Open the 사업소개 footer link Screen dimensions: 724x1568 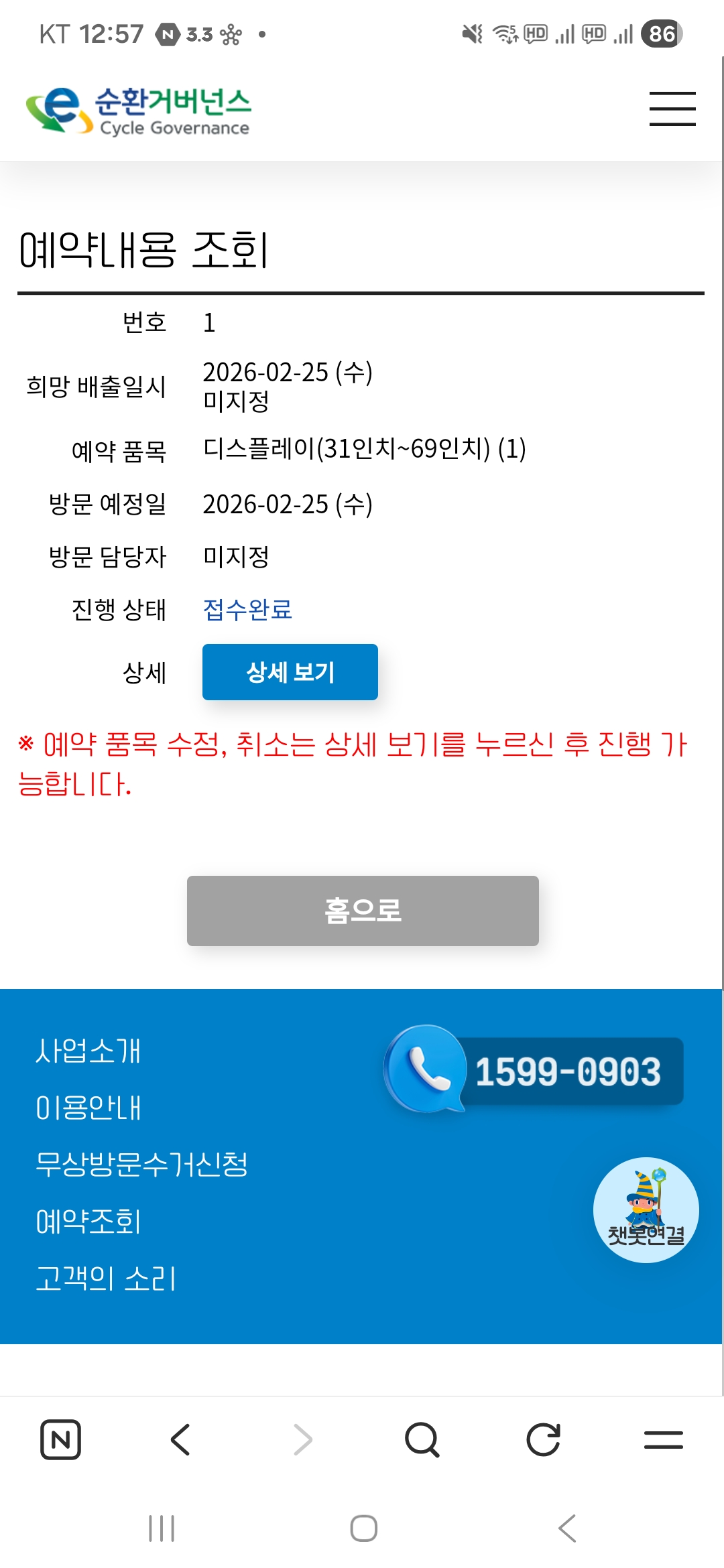(88, 1050)
